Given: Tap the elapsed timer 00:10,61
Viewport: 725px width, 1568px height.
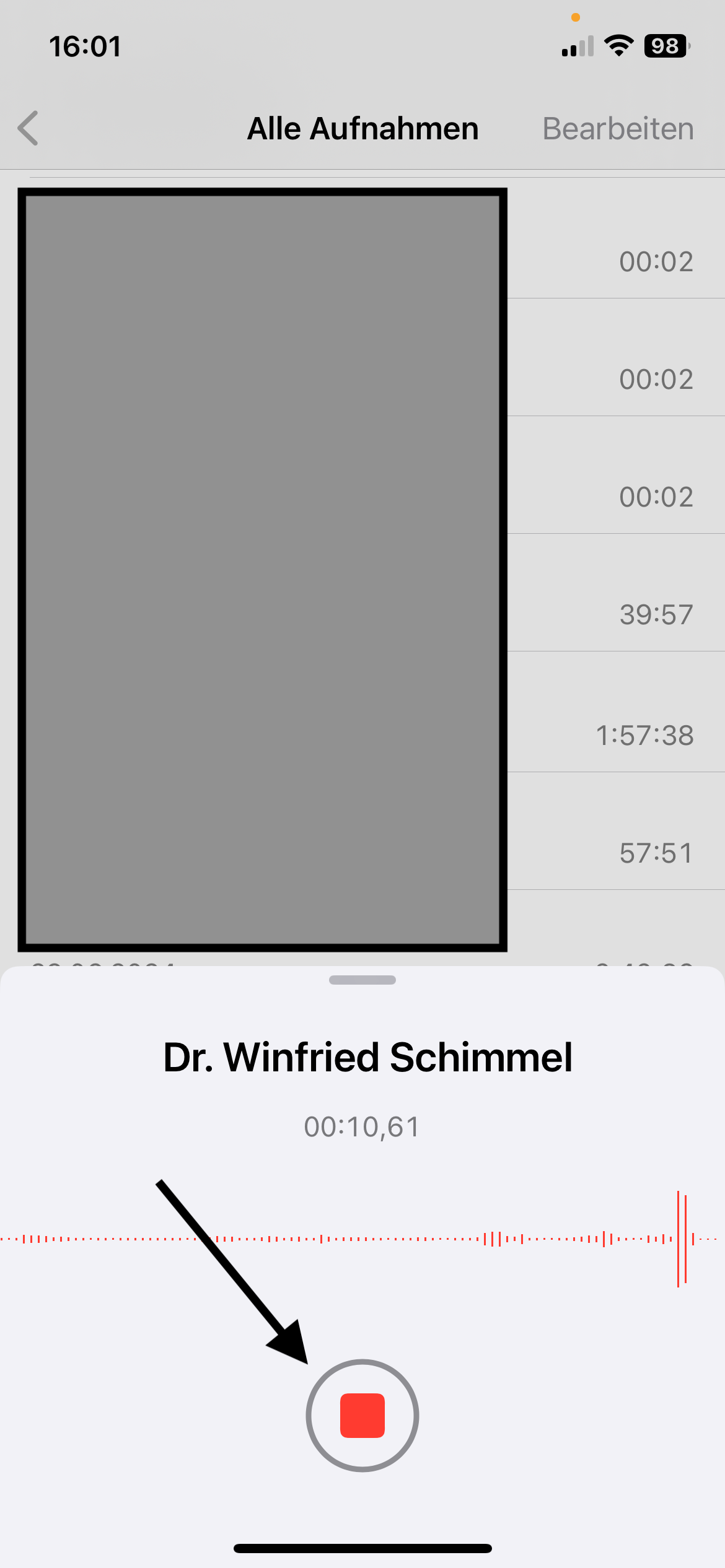Looking at the screenshot, I should pyautogui.click(x=362, y=1127).
